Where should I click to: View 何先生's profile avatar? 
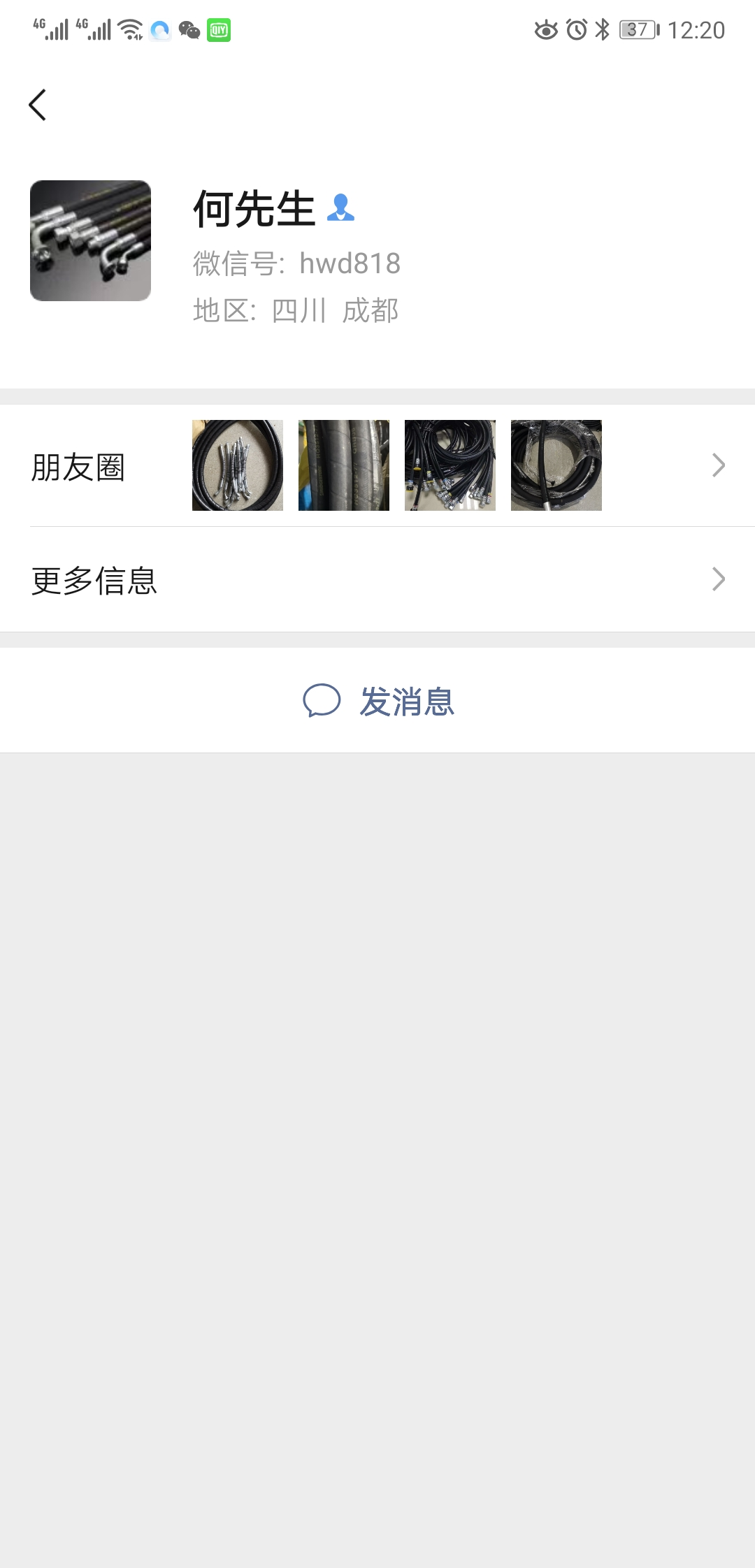(90, 240)
